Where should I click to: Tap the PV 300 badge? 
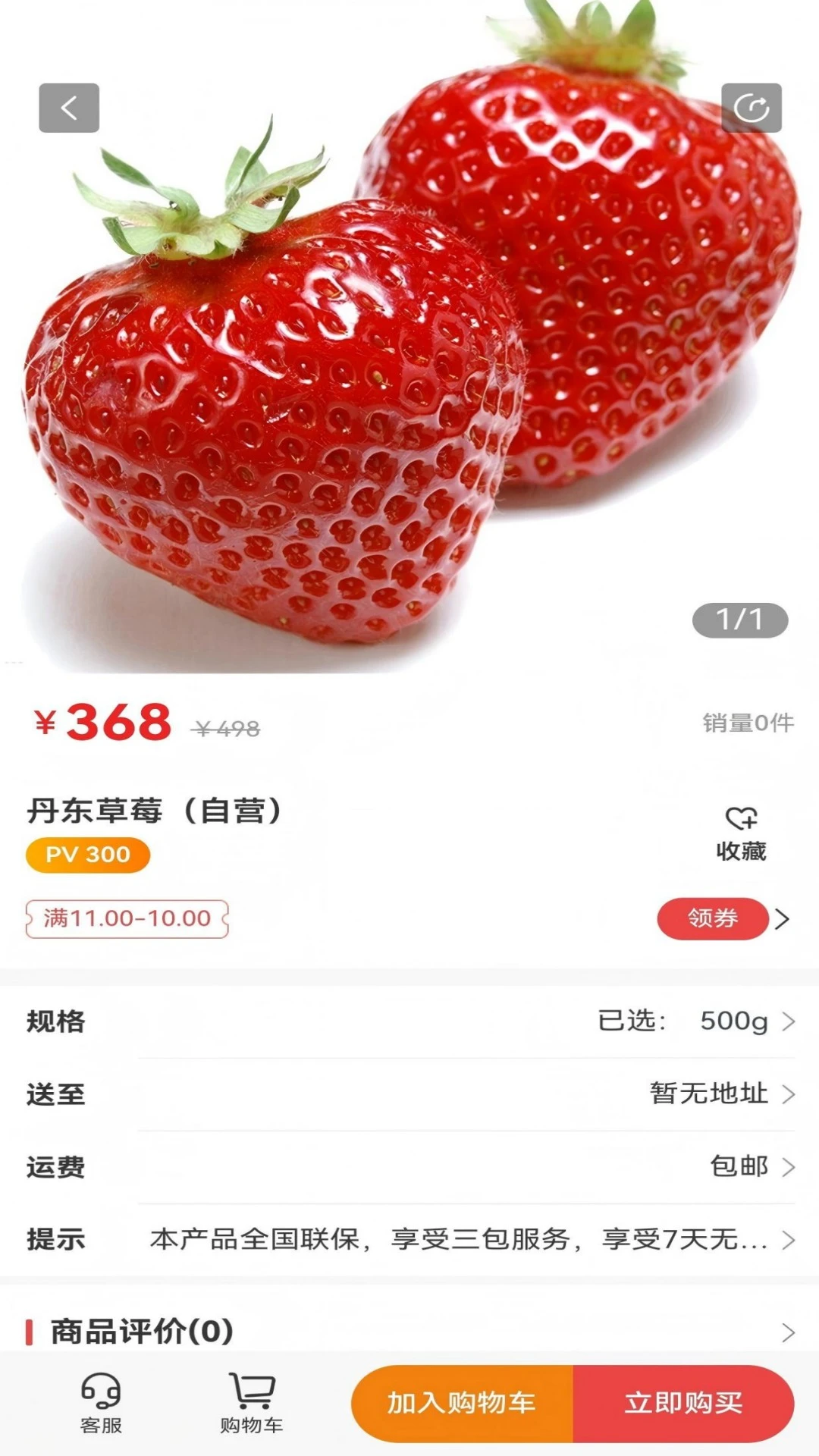(x=86, y=855)
